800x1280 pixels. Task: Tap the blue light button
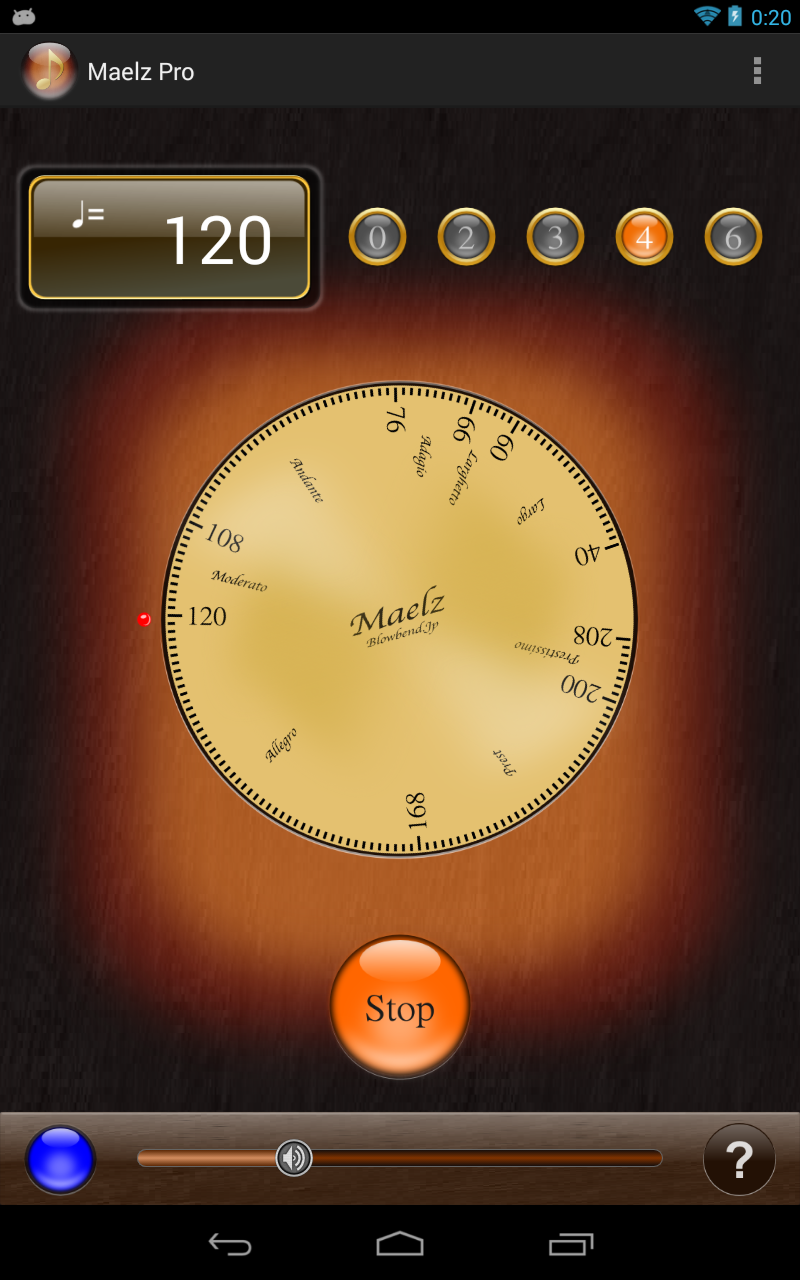pyautogui.click(x=61, y=1159)
